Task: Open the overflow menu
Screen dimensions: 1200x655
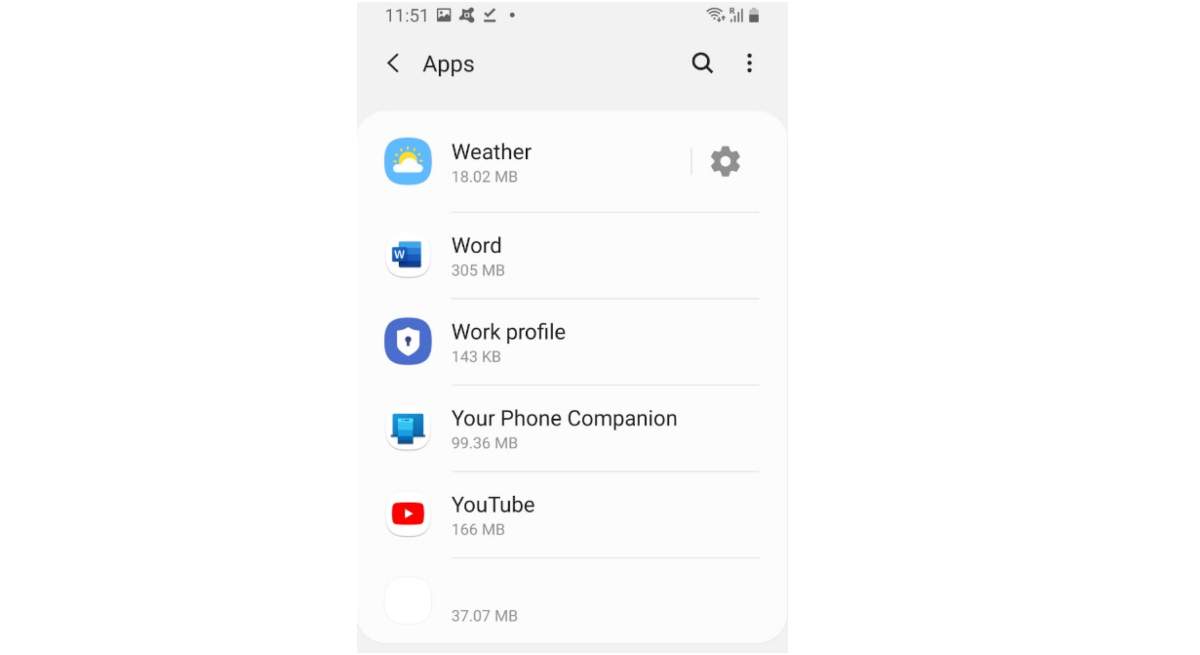Action: tap(749, 64)
